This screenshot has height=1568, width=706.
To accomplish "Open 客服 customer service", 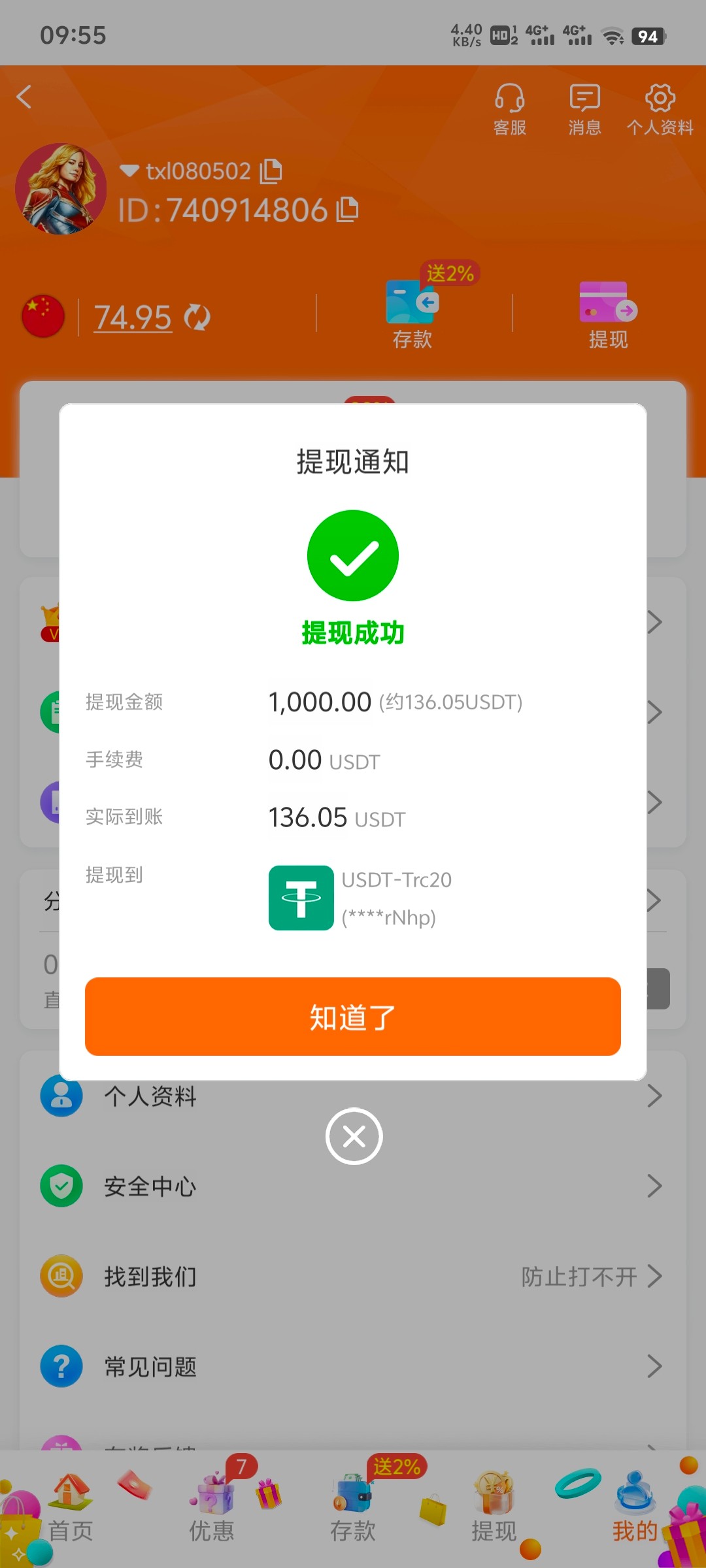I will click(x=509, y=109).
